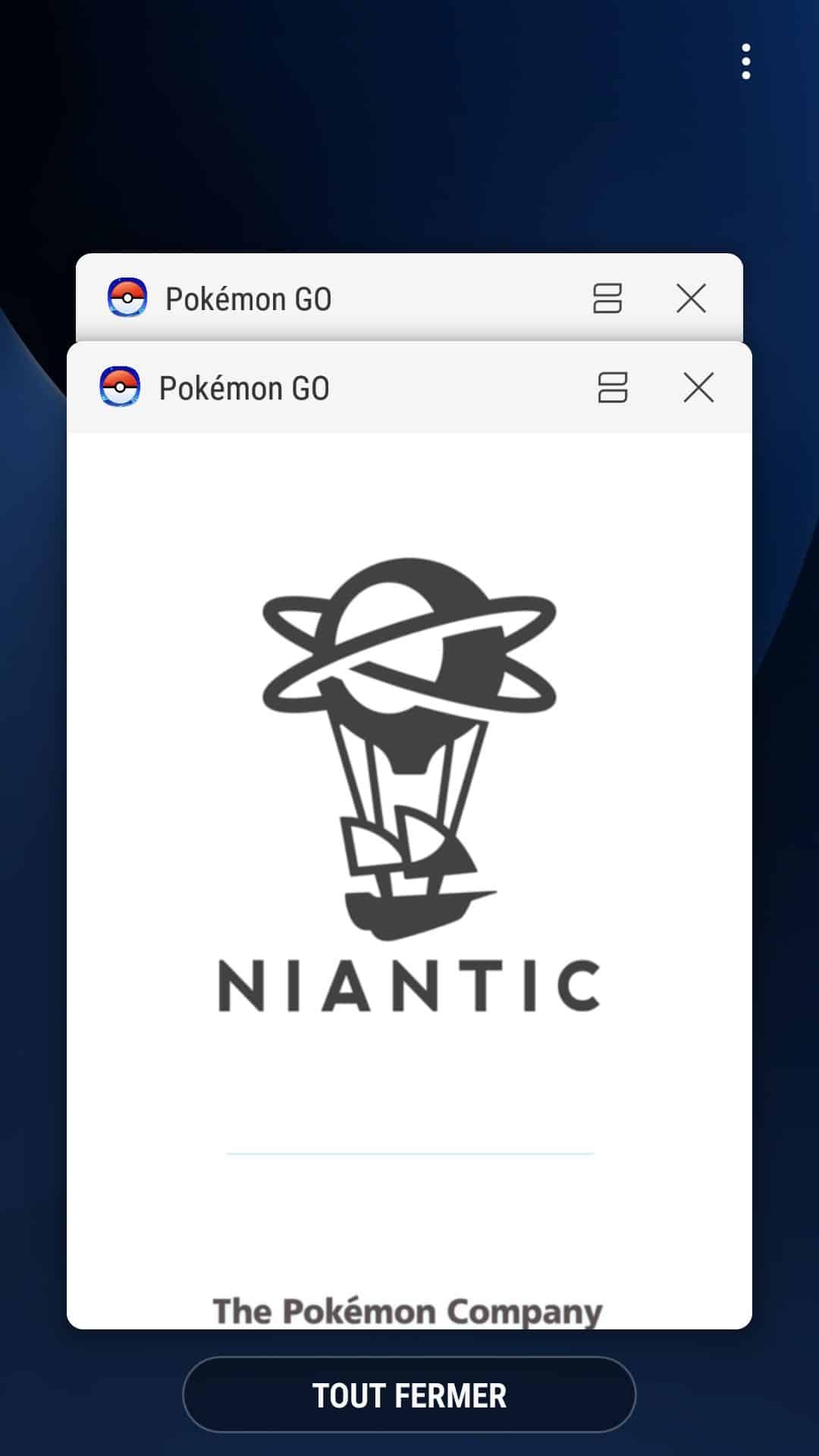Tap the TOUT FERMER button
Screen dimensions: 819x1456
tap(409, 1395)
